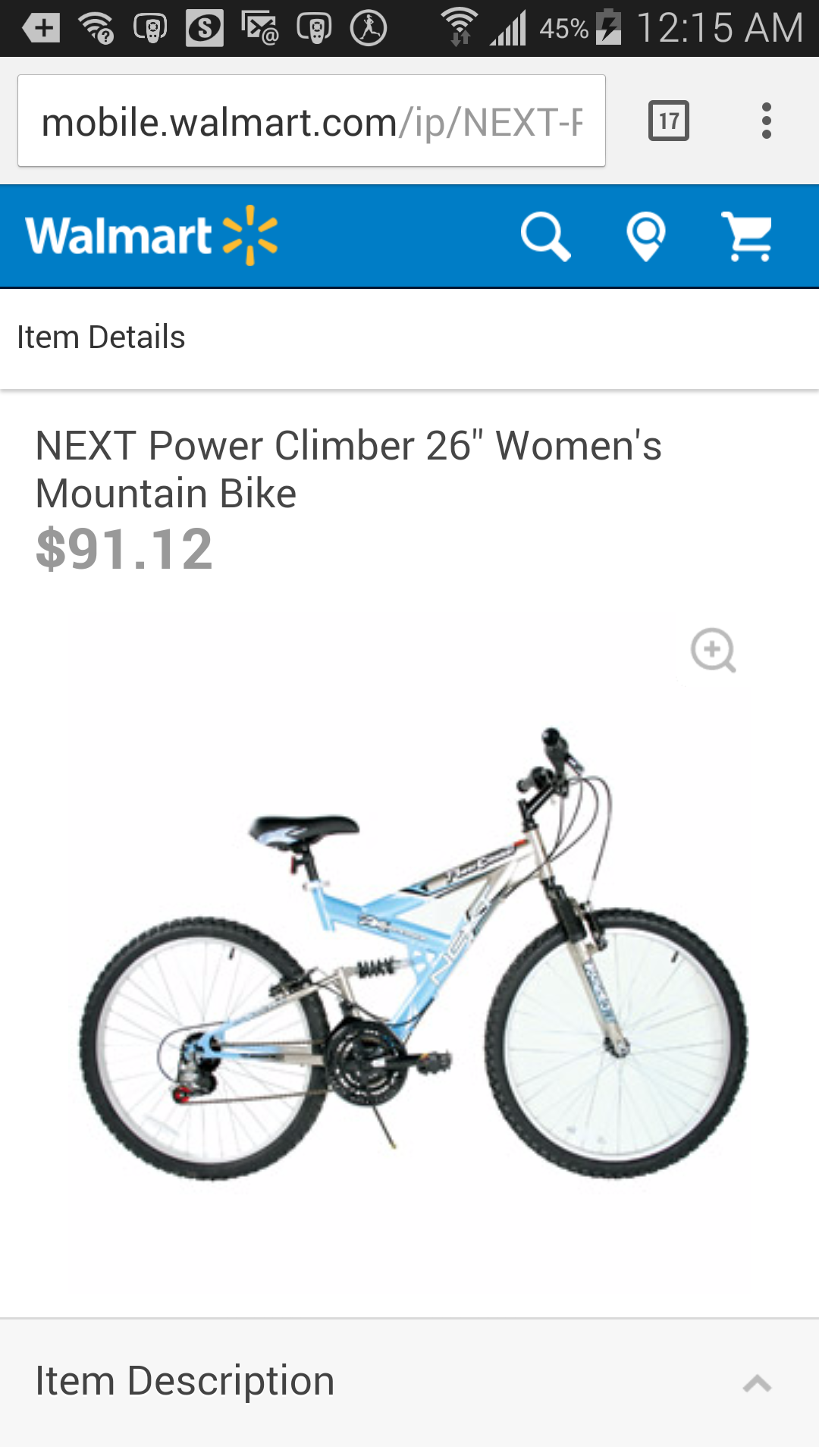Tap the battery charging icon in status bar
The width and height of the screenshot is (819, 1456).
pos(607,27)
